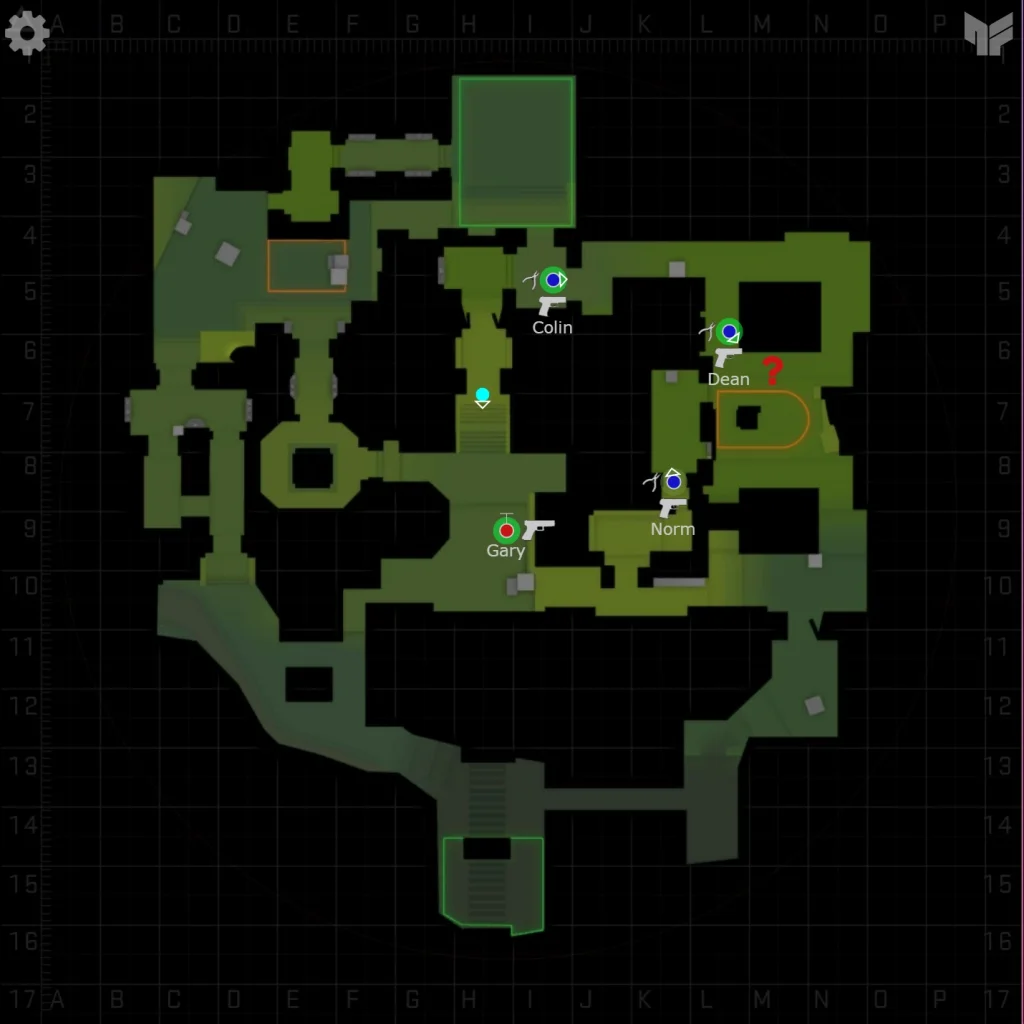Select player Colin on the map
1024x1024 pixels.
click(x=553, y=280)
